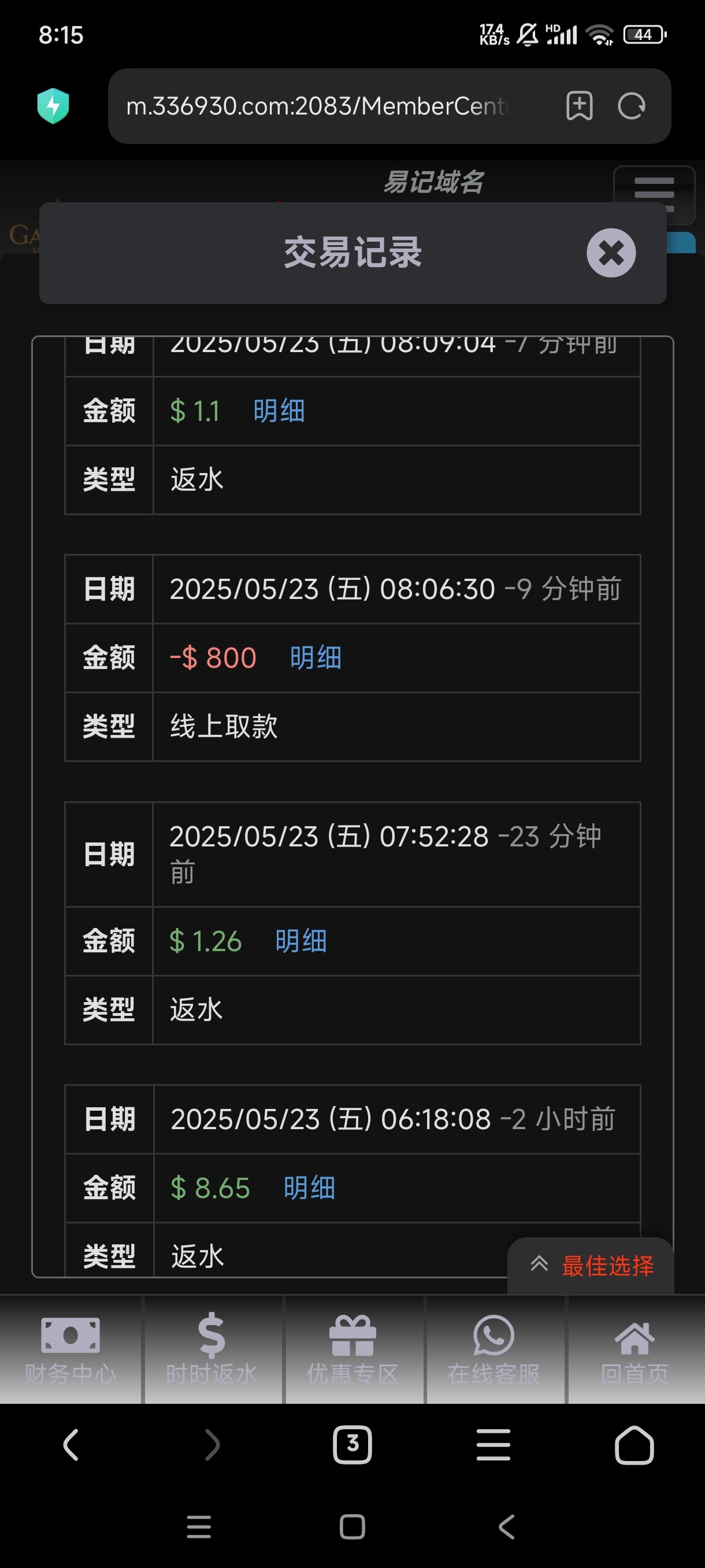View 明细 of the -$800 withdrawal
The image size is (705, 1568).
click(x=315, y=658)
